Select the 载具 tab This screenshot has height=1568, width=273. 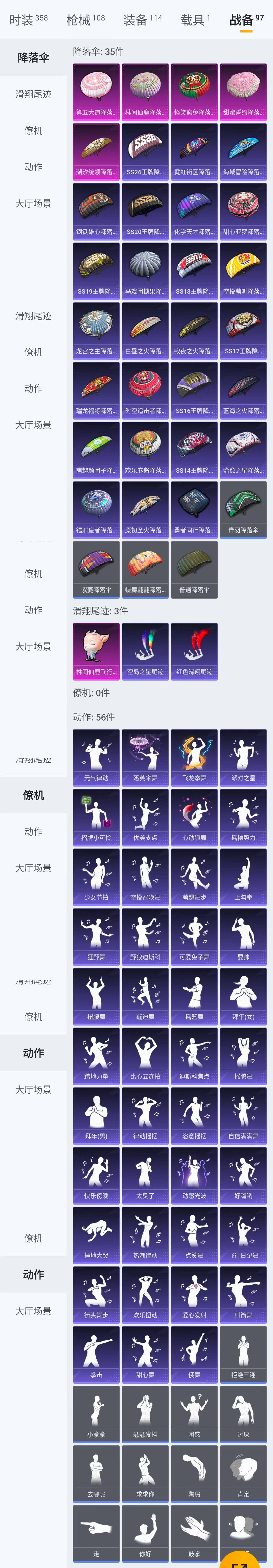(195, 19)
